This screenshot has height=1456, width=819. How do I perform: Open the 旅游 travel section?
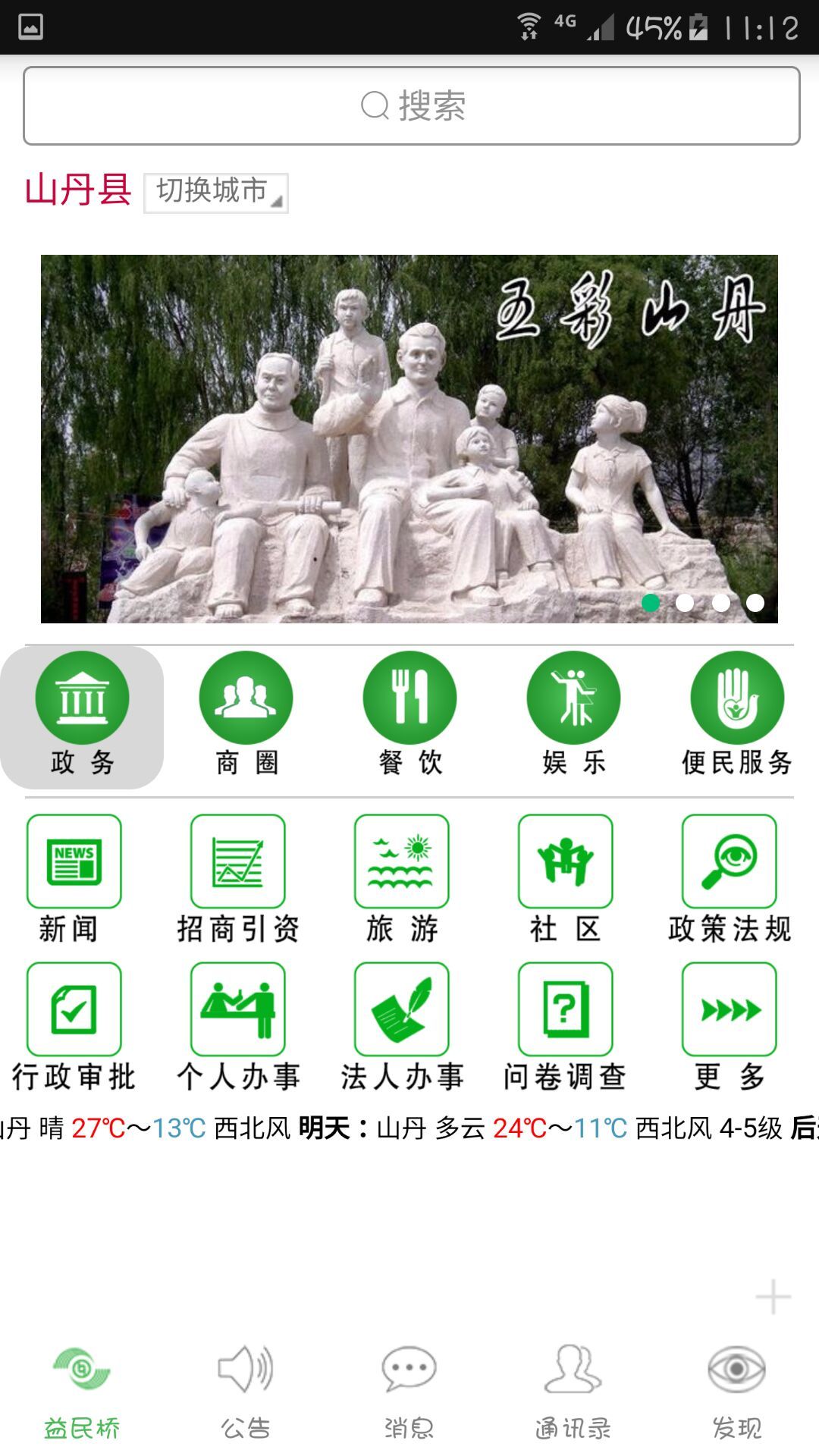click(x=401, y=878)
